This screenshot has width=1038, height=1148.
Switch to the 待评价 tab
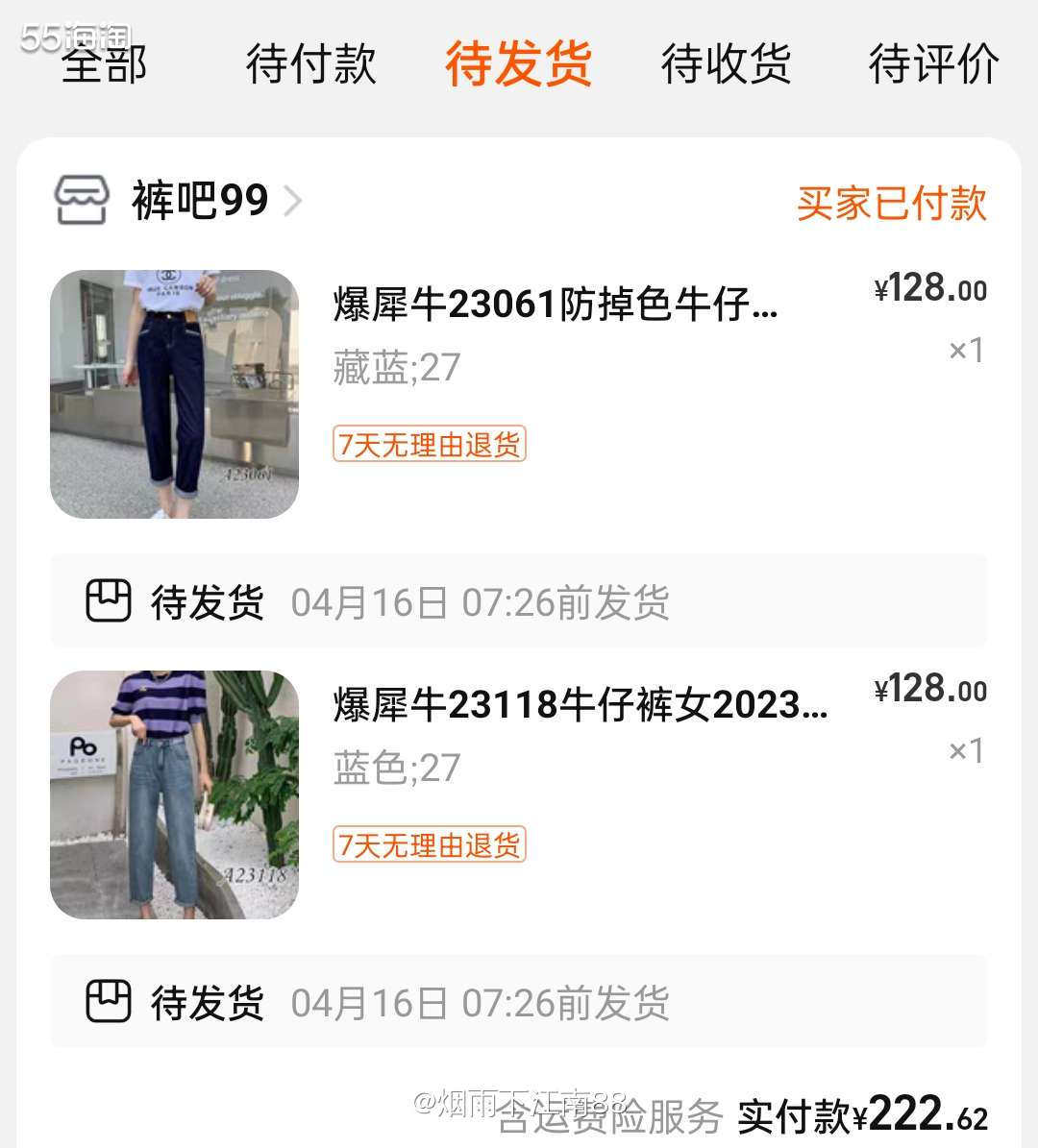(931, 65)
